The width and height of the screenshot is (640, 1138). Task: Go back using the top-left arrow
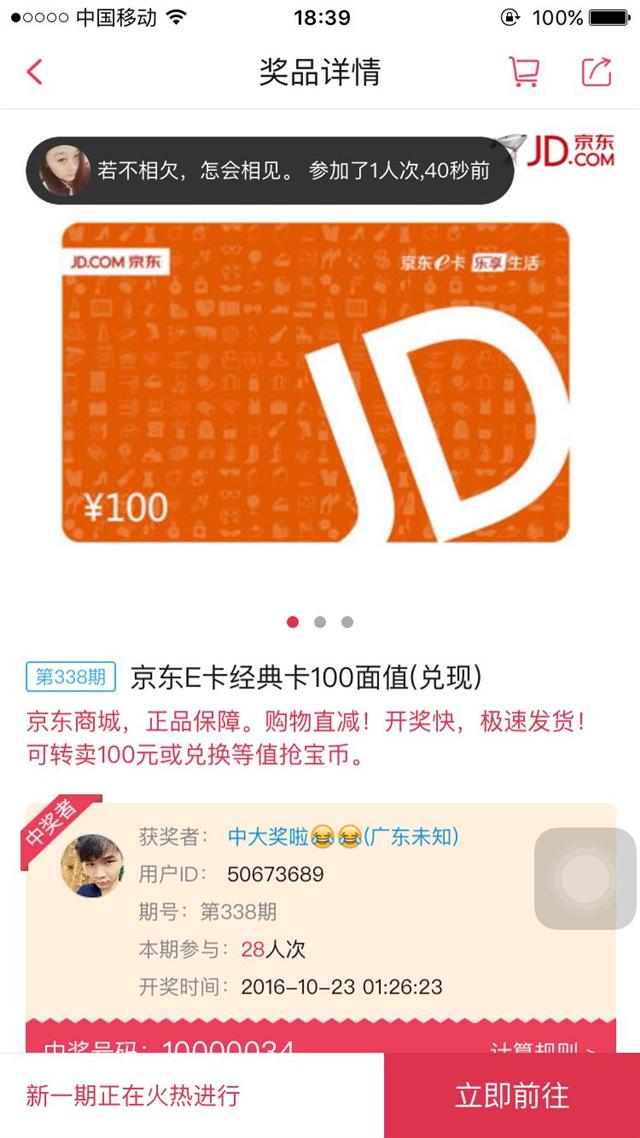pos(34,72)
